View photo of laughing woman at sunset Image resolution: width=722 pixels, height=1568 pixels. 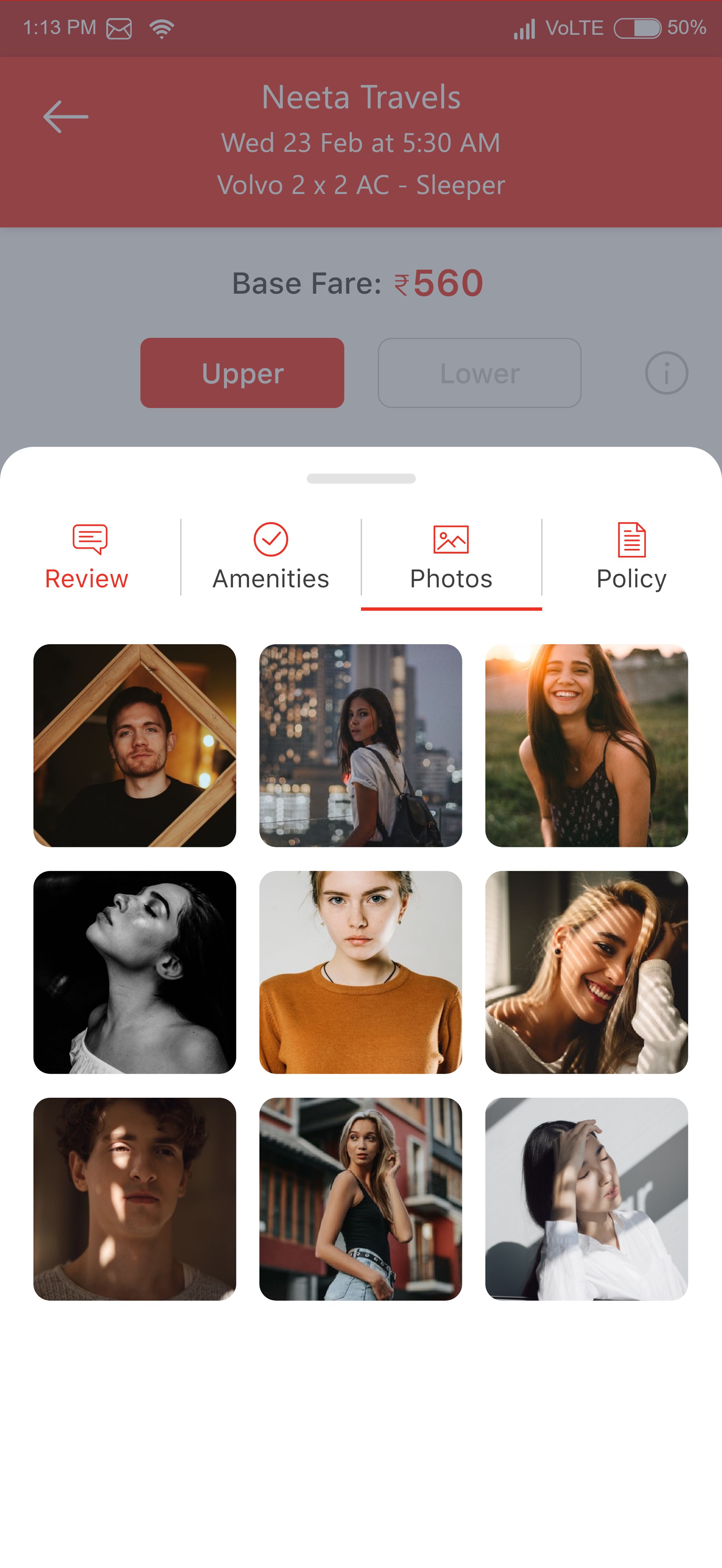[586, 746]
